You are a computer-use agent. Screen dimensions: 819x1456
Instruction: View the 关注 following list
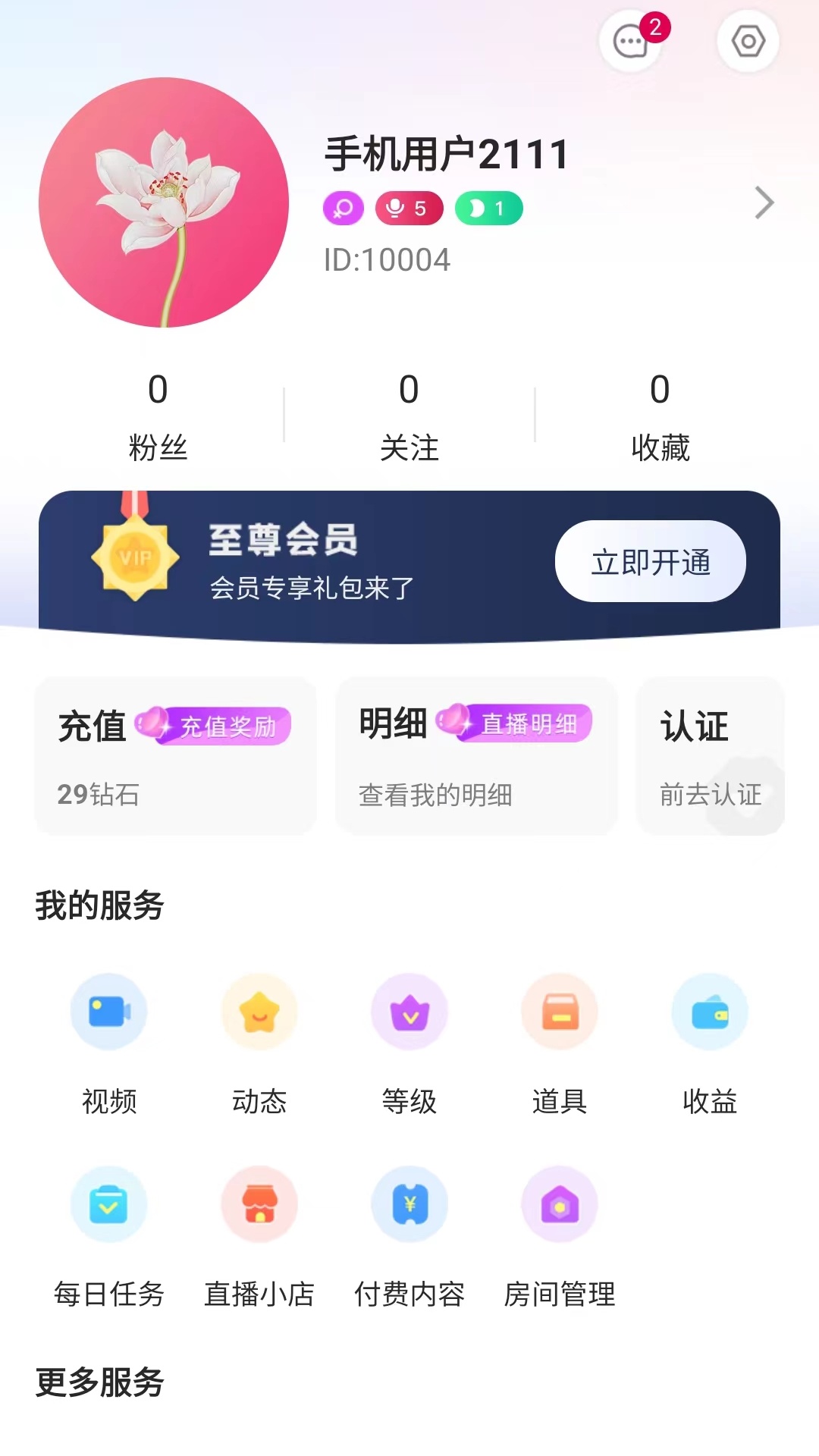pos(409,417)
